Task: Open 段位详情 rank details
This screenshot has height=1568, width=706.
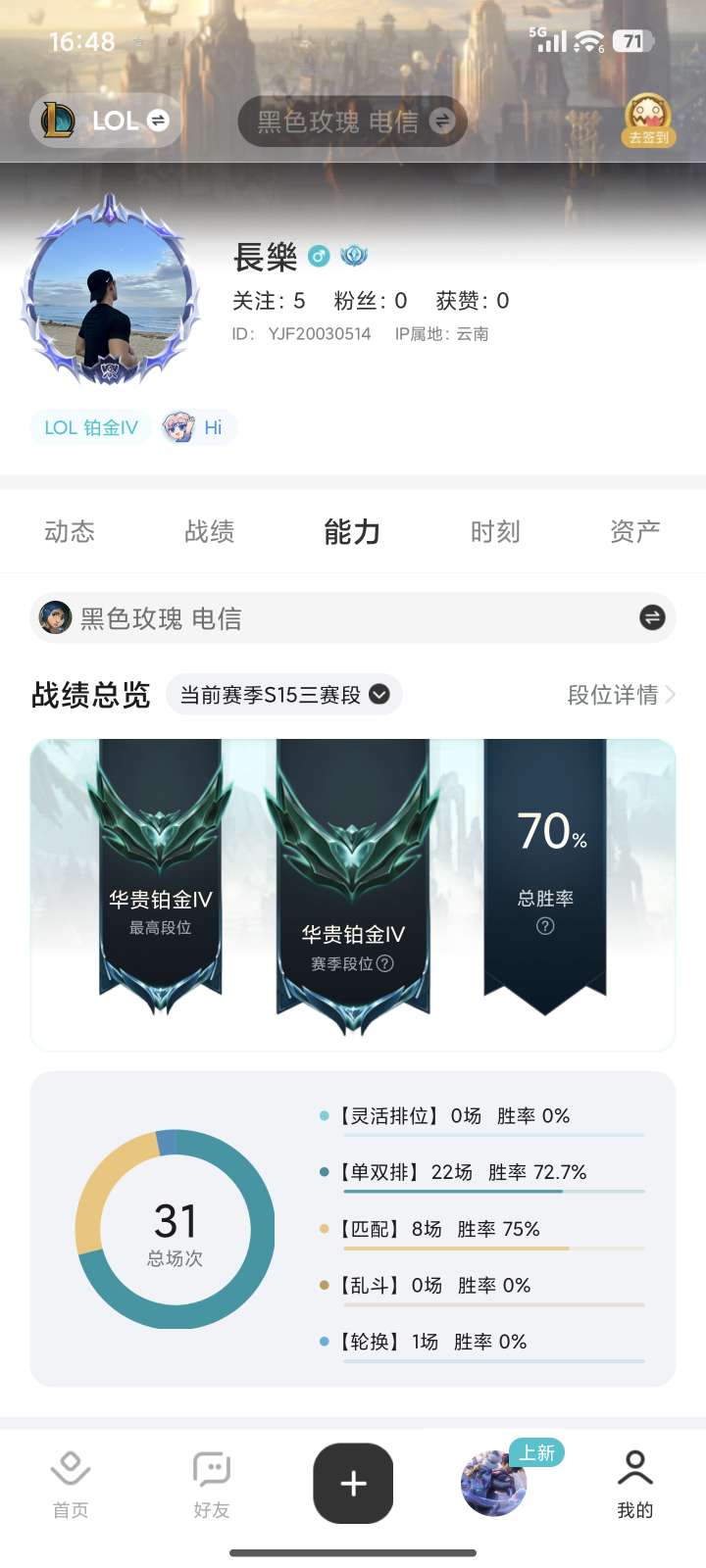Action: tap(621, 695)
